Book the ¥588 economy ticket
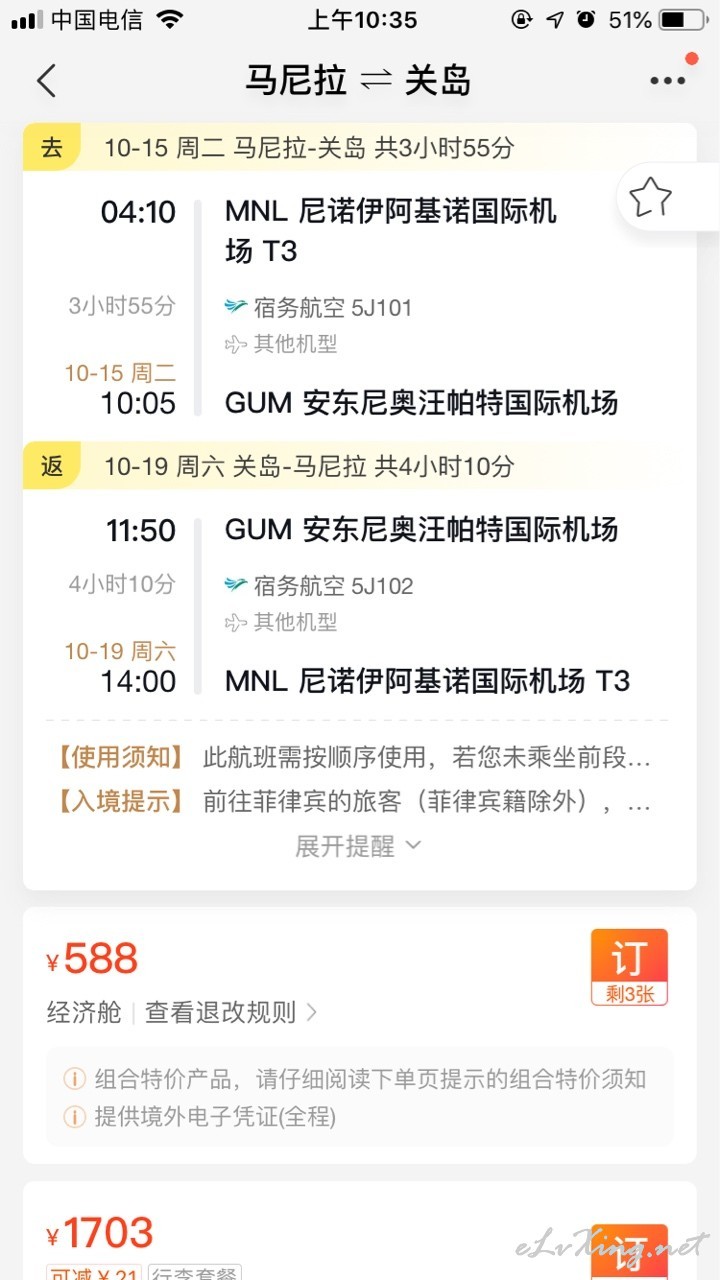 [x=629, y=967]
